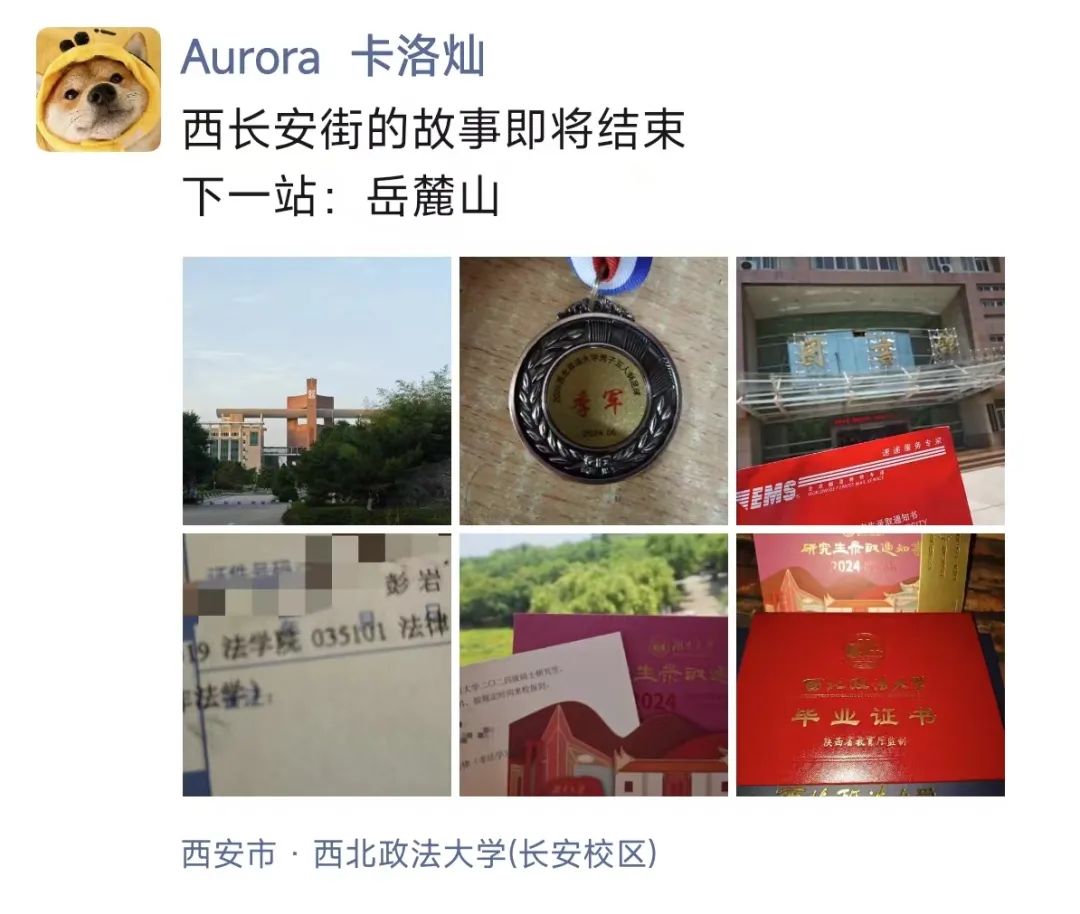1080x914 pixels.
Task: Open Aurora 卡洛灿's profile name
Action: tap(333, 58)
